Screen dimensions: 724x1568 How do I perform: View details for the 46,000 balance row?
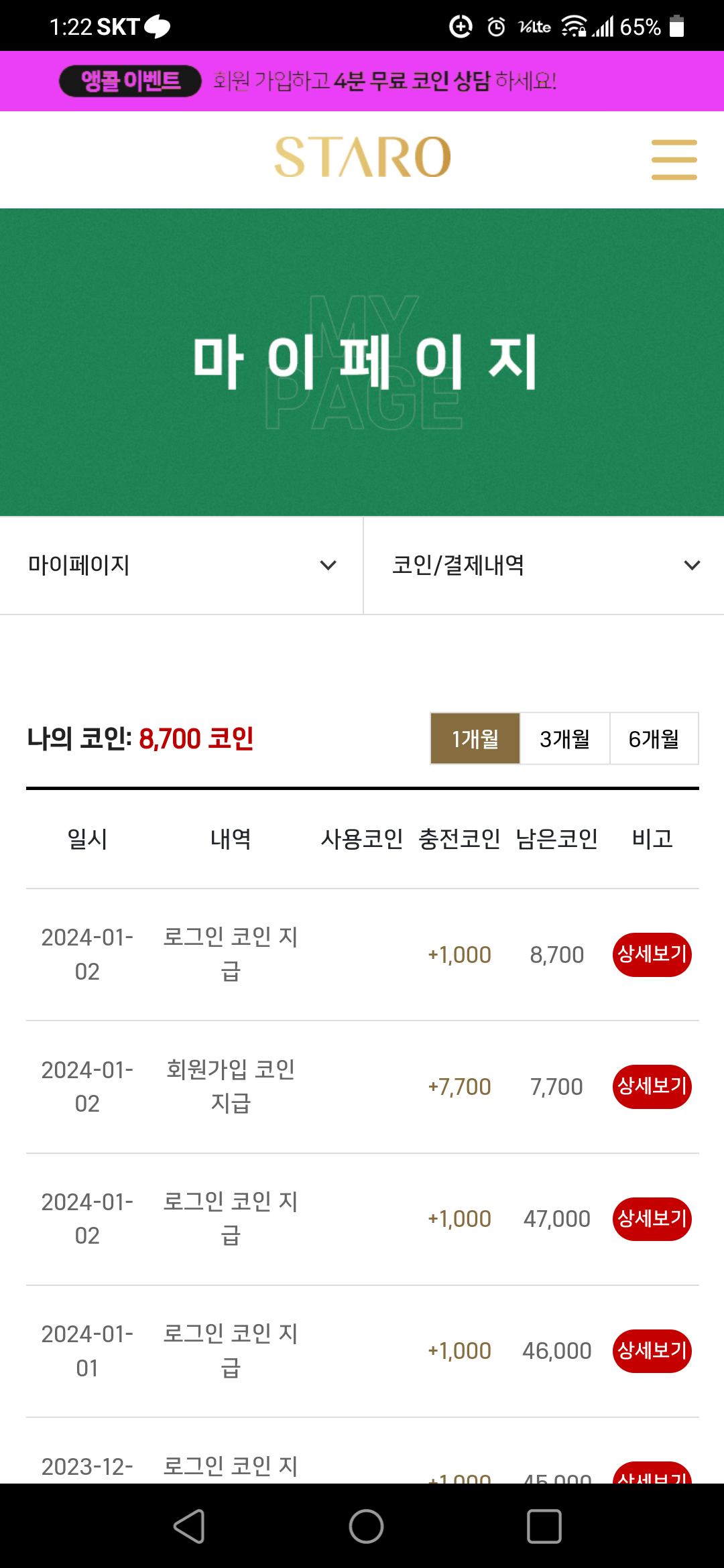[x=652, y=1351]
